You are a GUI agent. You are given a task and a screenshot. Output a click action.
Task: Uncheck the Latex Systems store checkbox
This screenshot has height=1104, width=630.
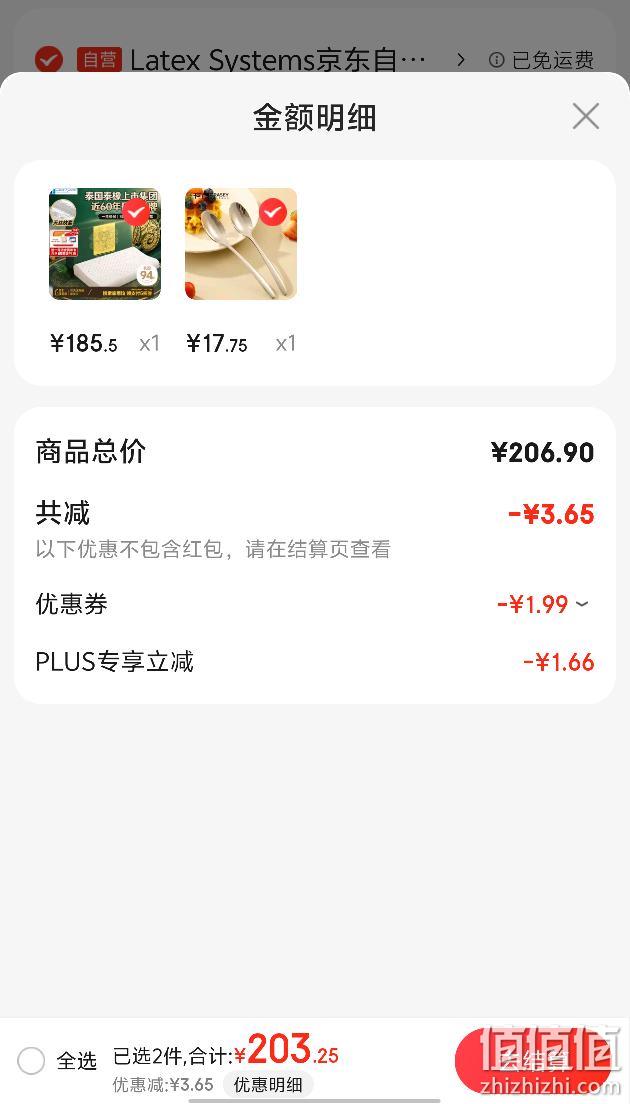point(49,60)
